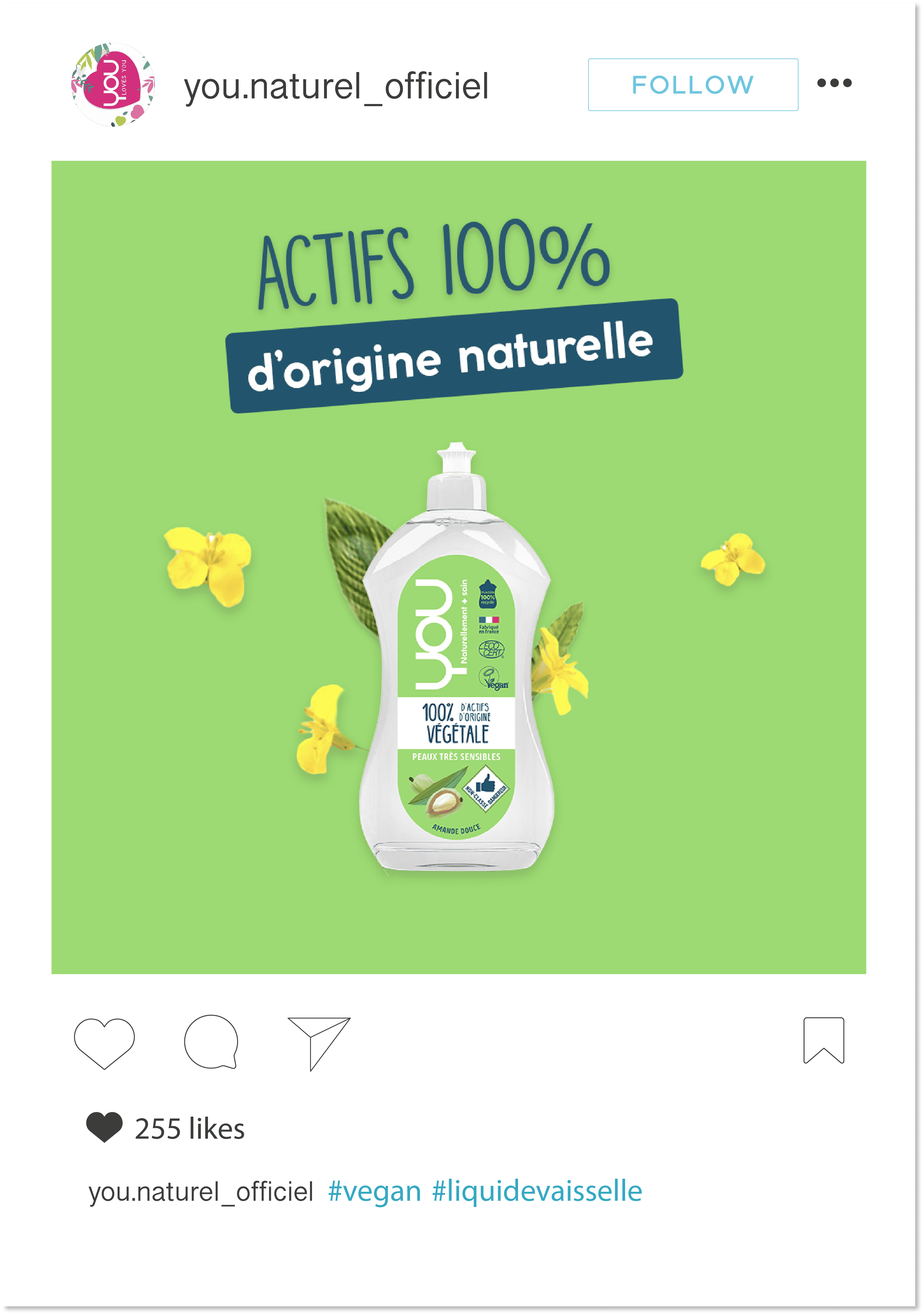Bookmark this post
Image resolution: width=924 pixels, height=1315 pixels.
[x=824, y=1040]
